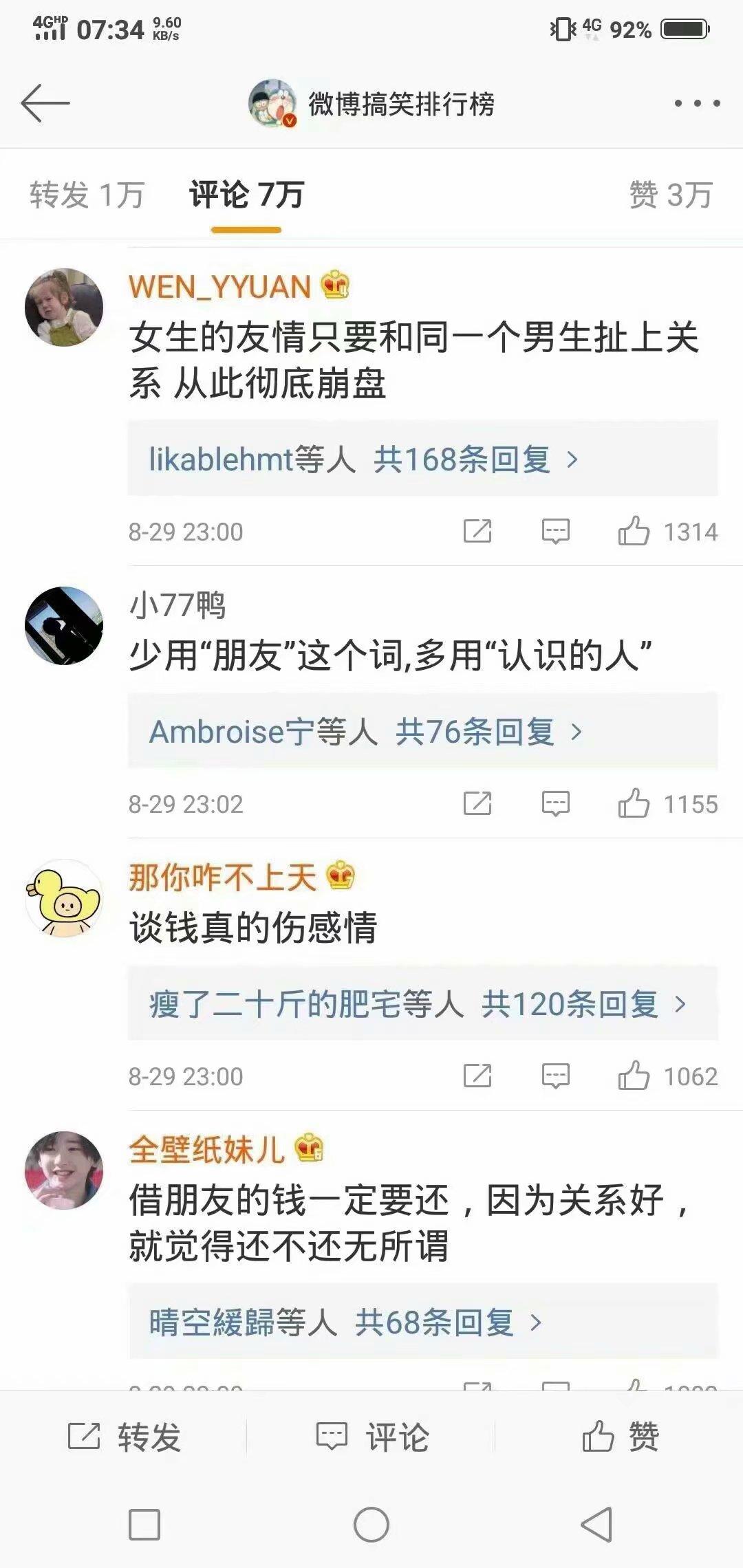Image resolution: width=743 pixels, height=1568 pixels.
Task: Tap the bottom 赞 like button
Action: (620, 1437)
